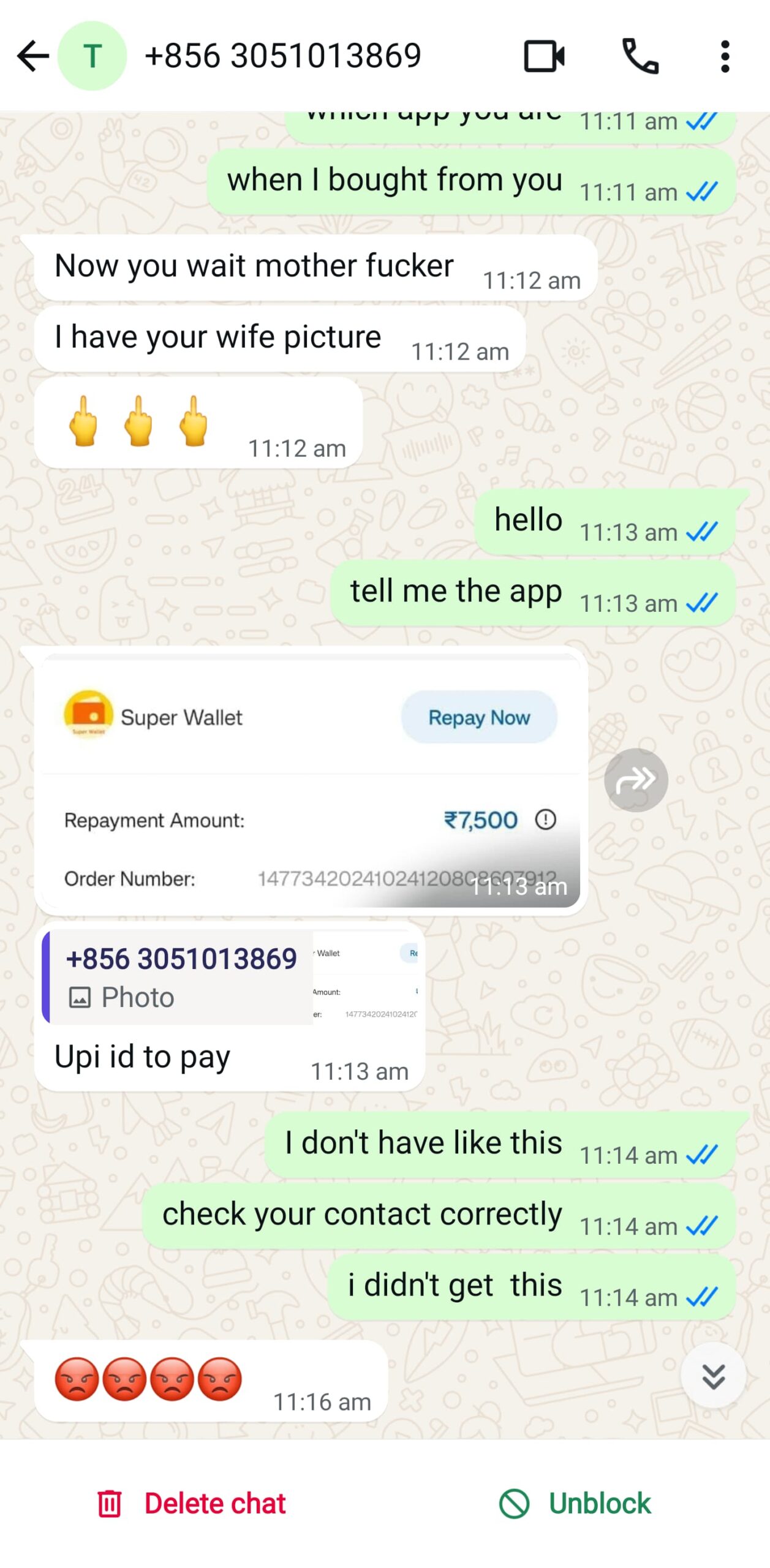Open the Super Wallet photo message
This screenshot has width=770, height=1568.
tap(311, 780)
